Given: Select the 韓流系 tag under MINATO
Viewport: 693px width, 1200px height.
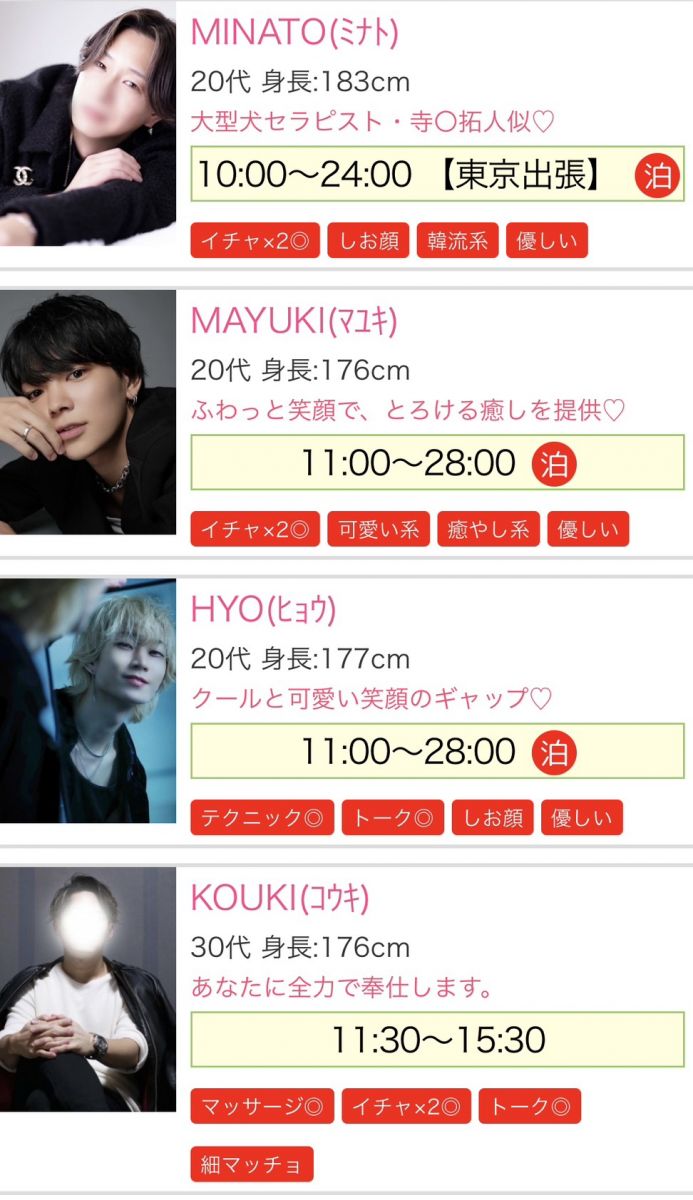Looking at the screenshot, I should click(x=457, y=241).
